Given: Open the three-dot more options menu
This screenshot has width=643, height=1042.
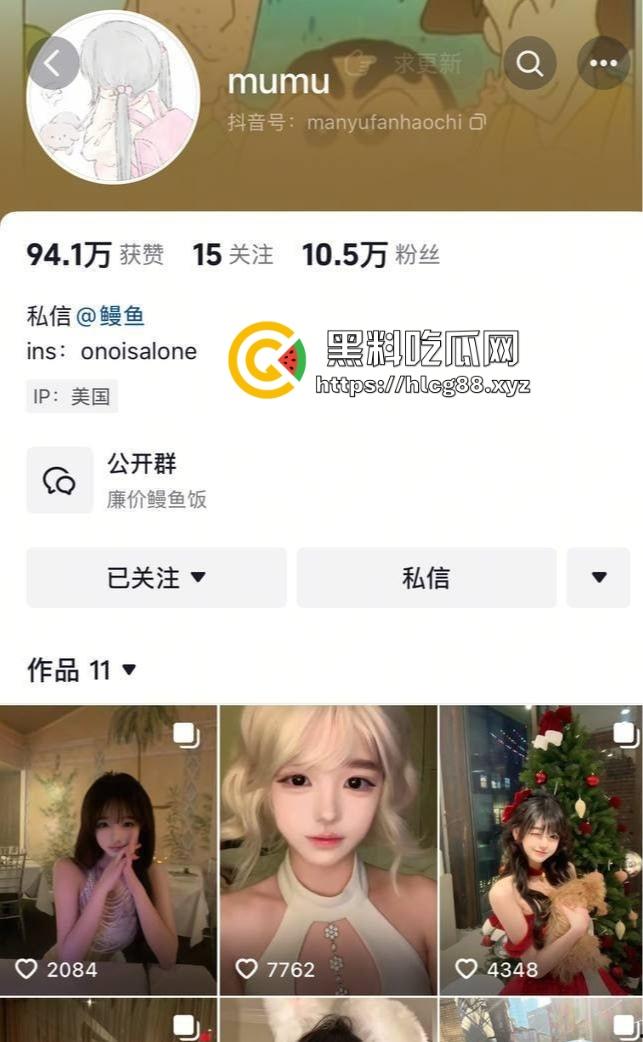Looking at the screenshot, I should pyautogui.click(x=603, y=64).
